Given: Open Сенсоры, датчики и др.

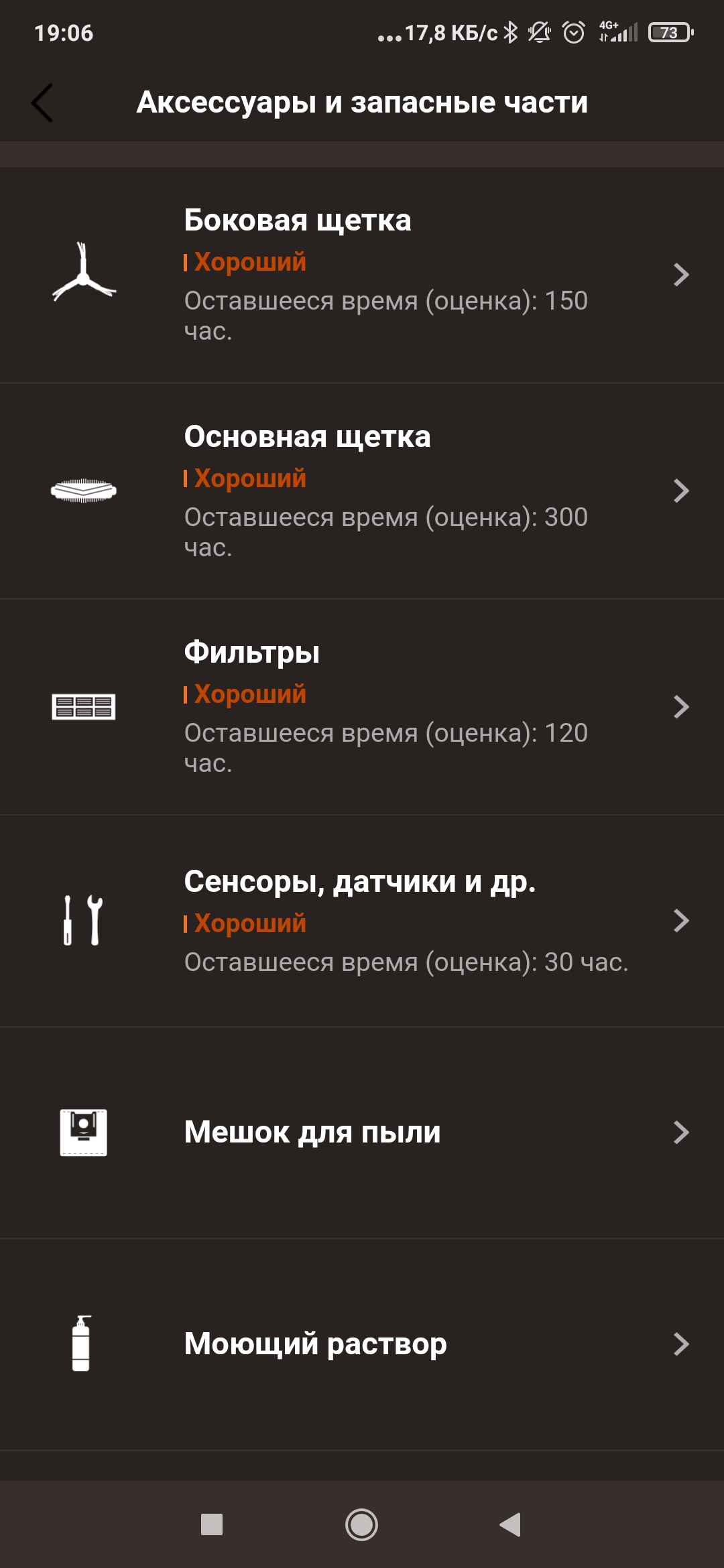Looking at the screenshot, I should tap(362, 921).
